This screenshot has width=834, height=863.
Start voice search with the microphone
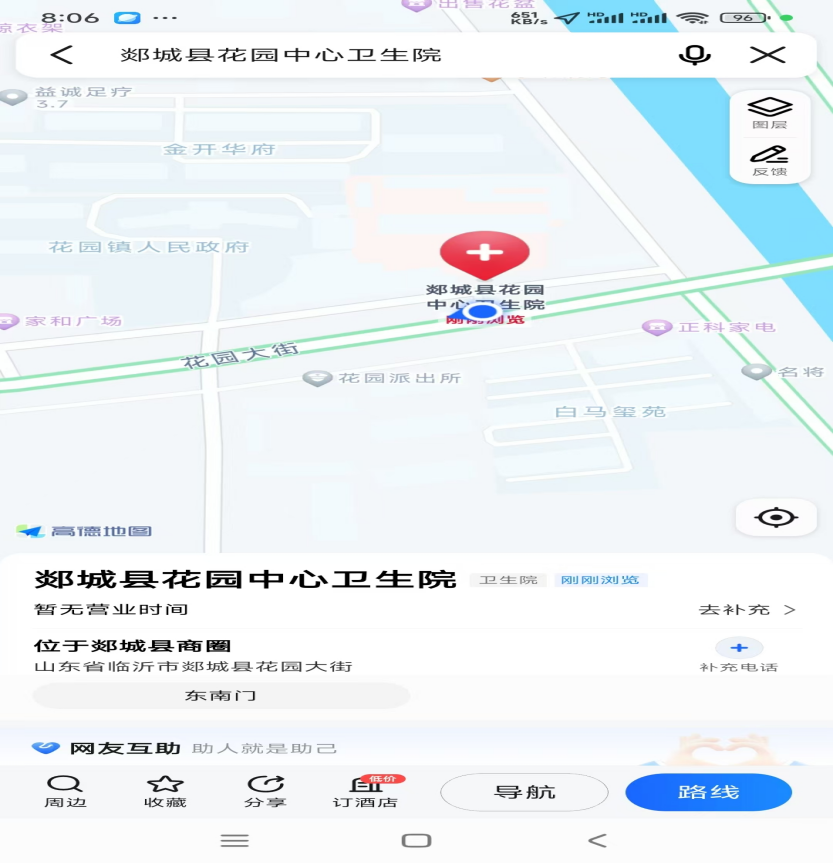click(x=694, y=55)
